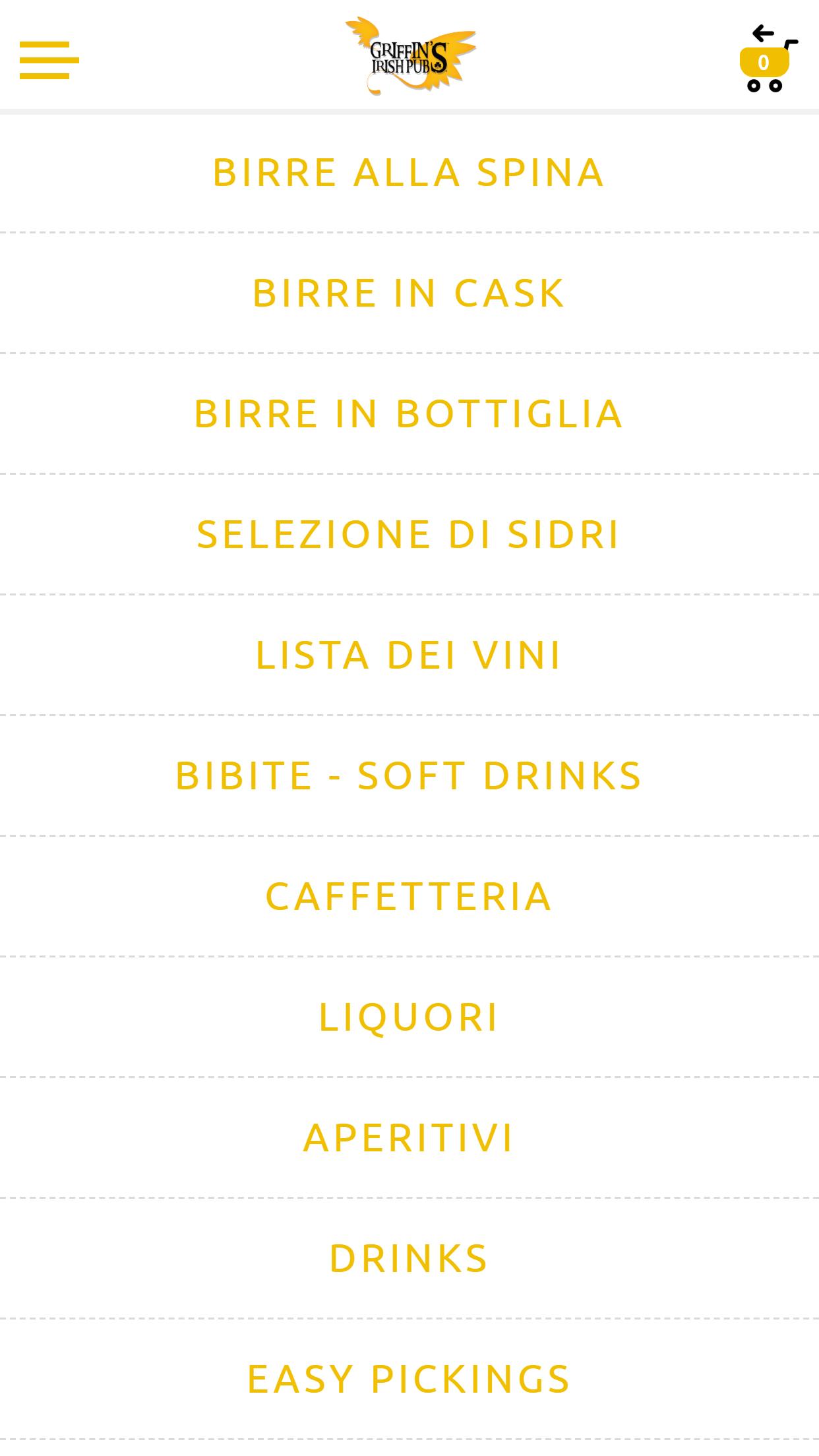Screen dimensions: 819x1456
Task: View the Drinks category
Action: 409,1259
